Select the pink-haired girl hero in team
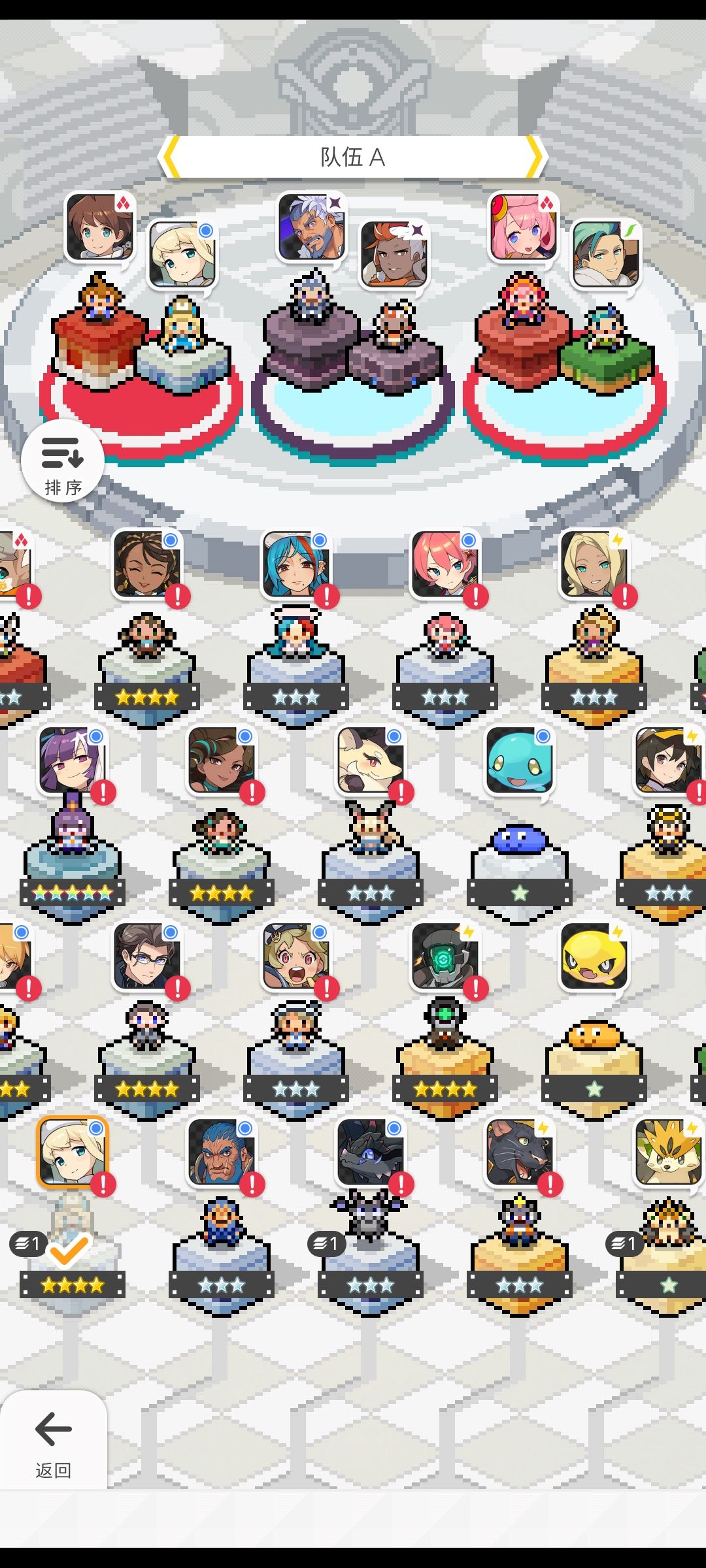The image size is (706, 1568). click(523, 227)
